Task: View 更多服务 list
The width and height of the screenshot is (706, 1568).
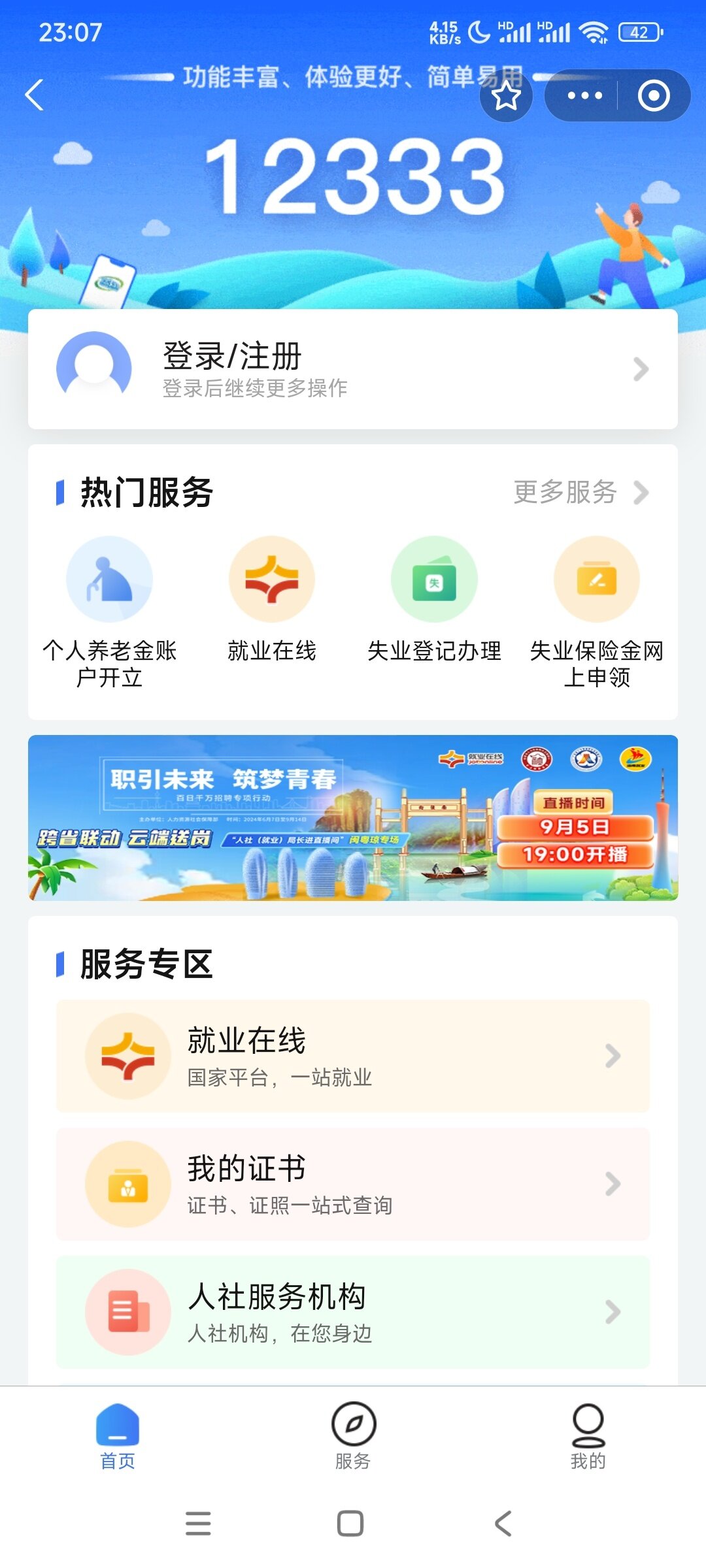Action: click(580, 492)
